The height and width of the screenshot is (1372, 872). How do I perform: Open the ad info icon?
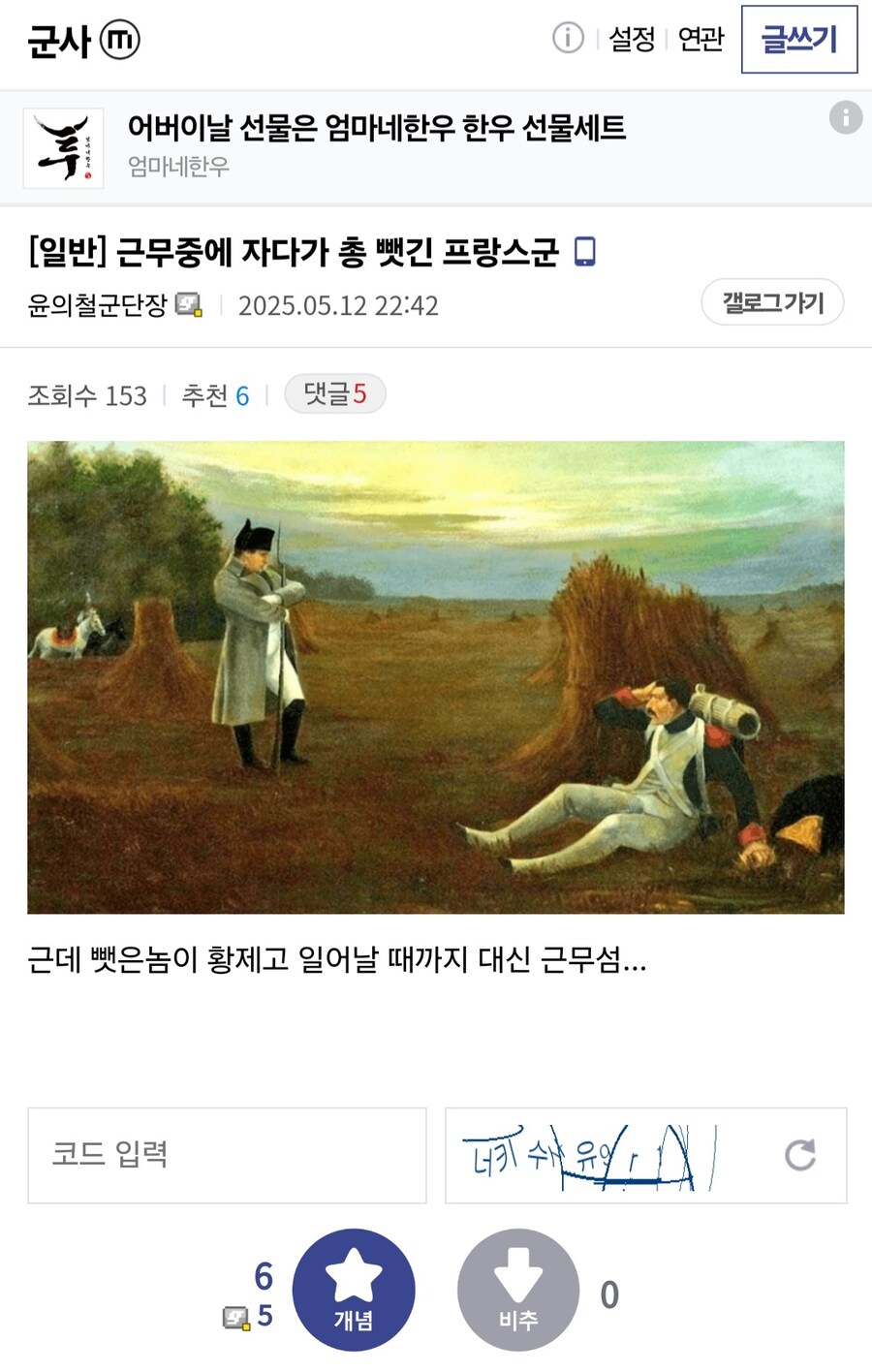tap(845, 117)
